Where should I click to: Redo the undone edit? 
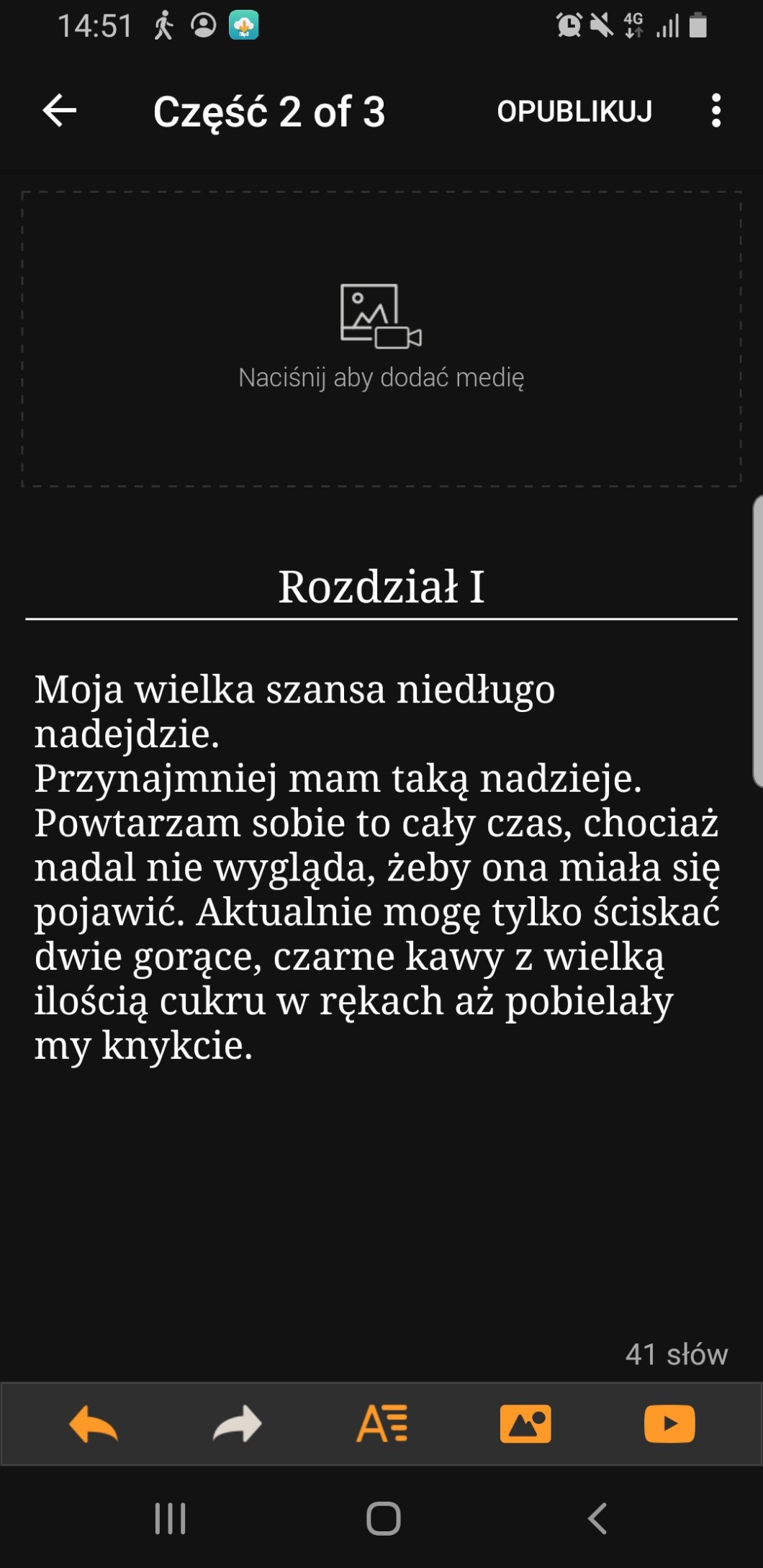pos(238,1424)
